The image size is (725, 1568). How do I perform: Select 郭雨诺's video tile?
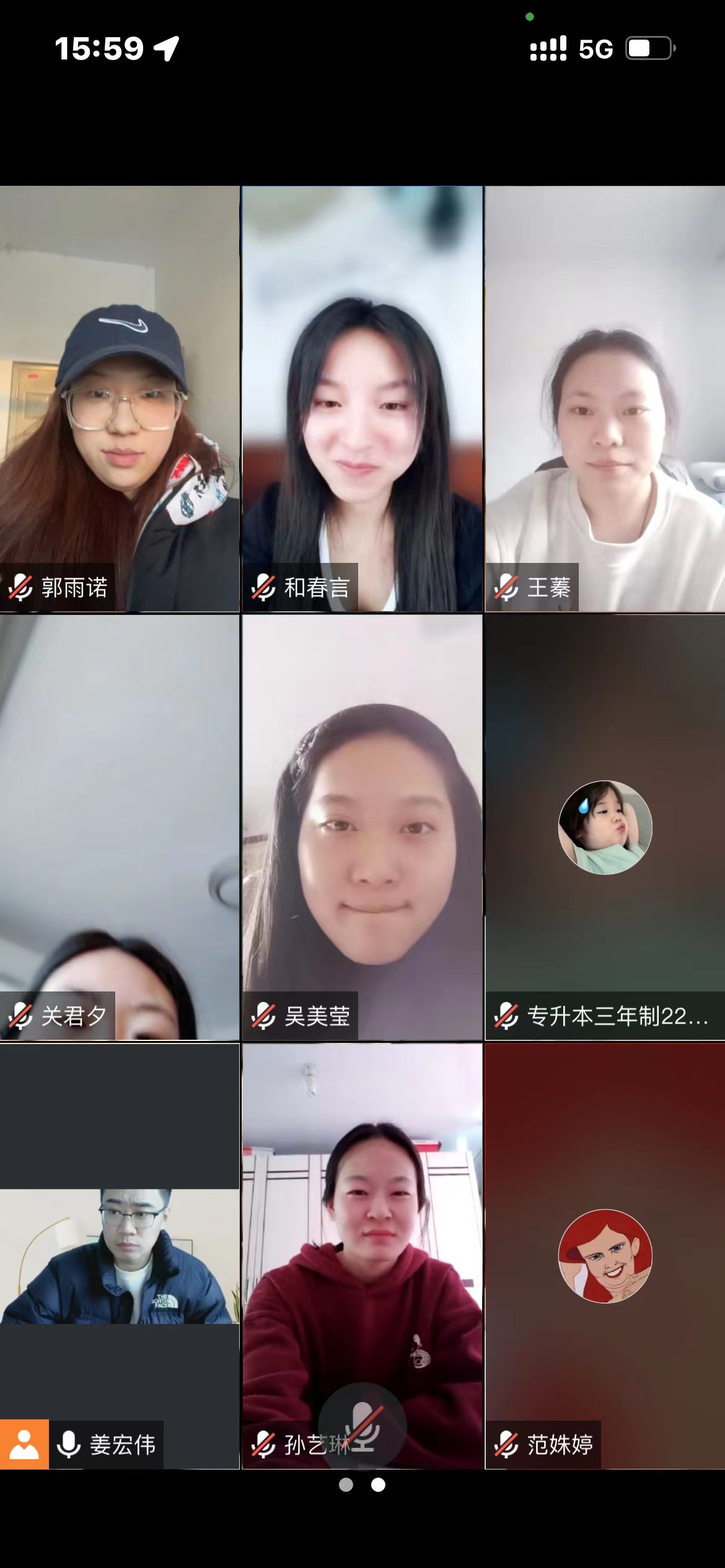[120, 399]
